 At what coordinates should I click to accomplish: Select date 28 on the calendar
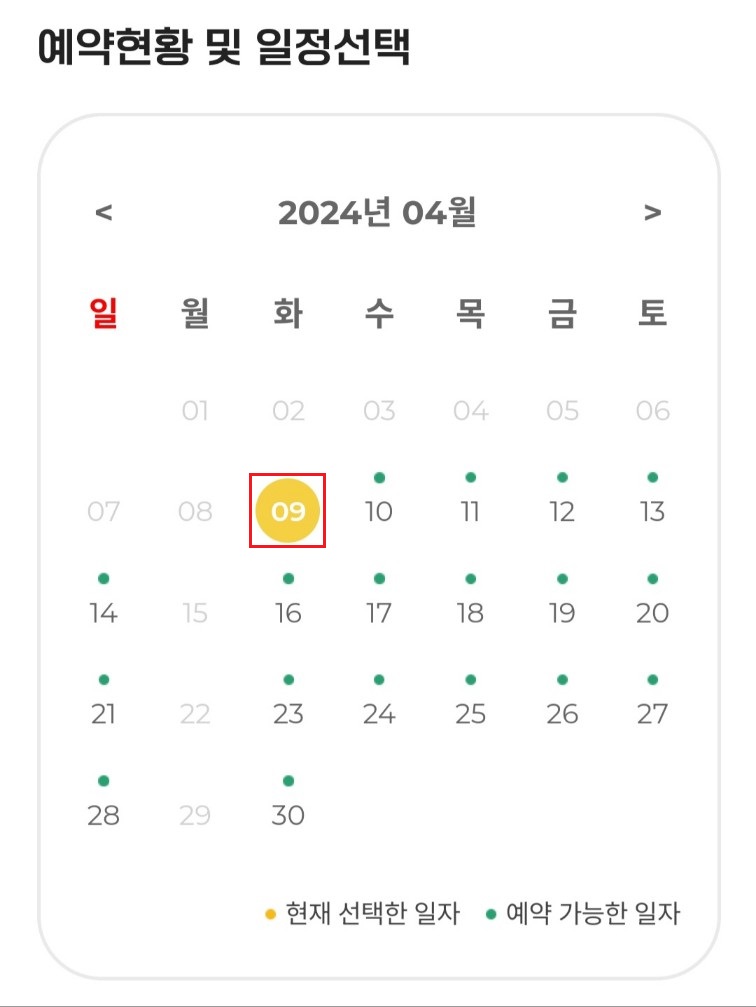103,814
